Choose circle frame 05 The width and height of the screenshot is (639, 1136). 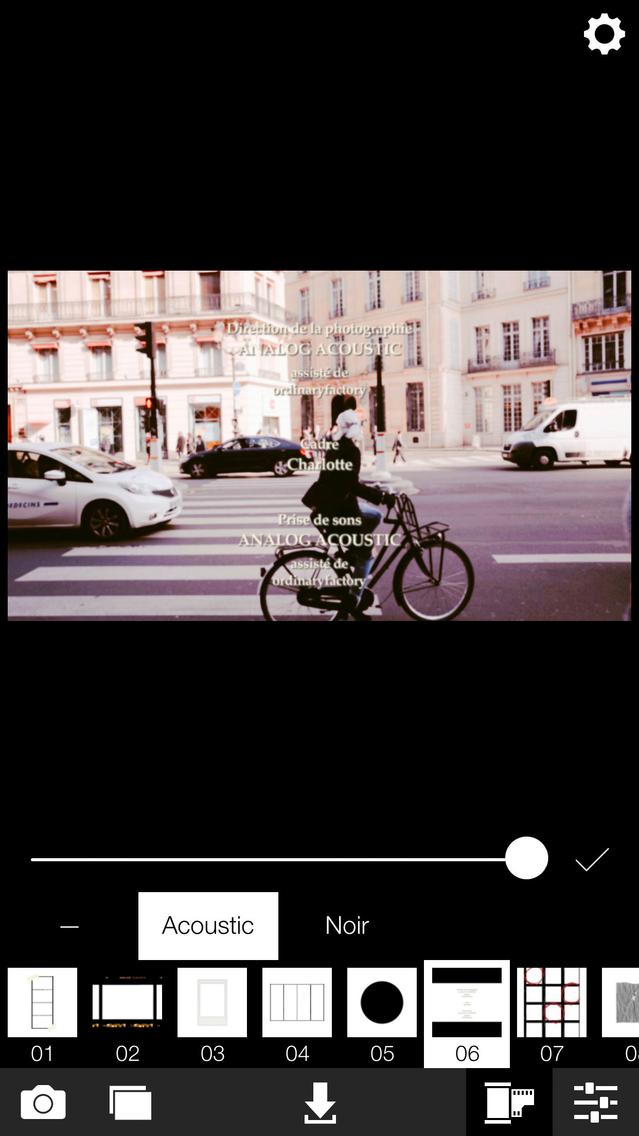click(382, 1014)
